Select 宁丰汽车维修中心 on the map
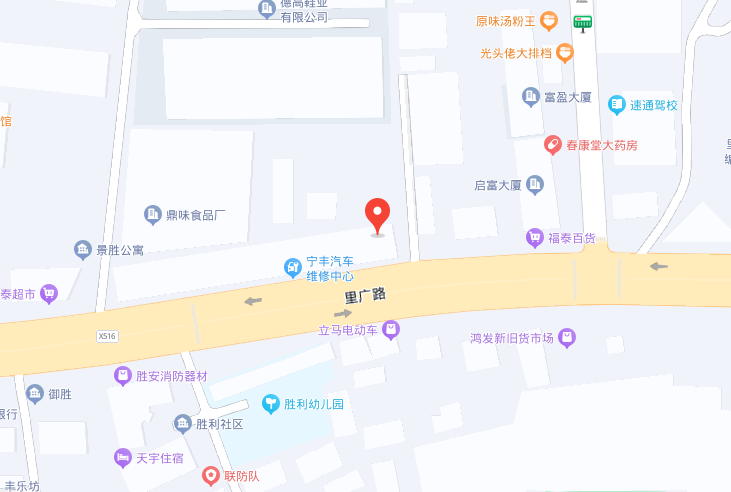This screenshot has width=731, height=492. 293,267
